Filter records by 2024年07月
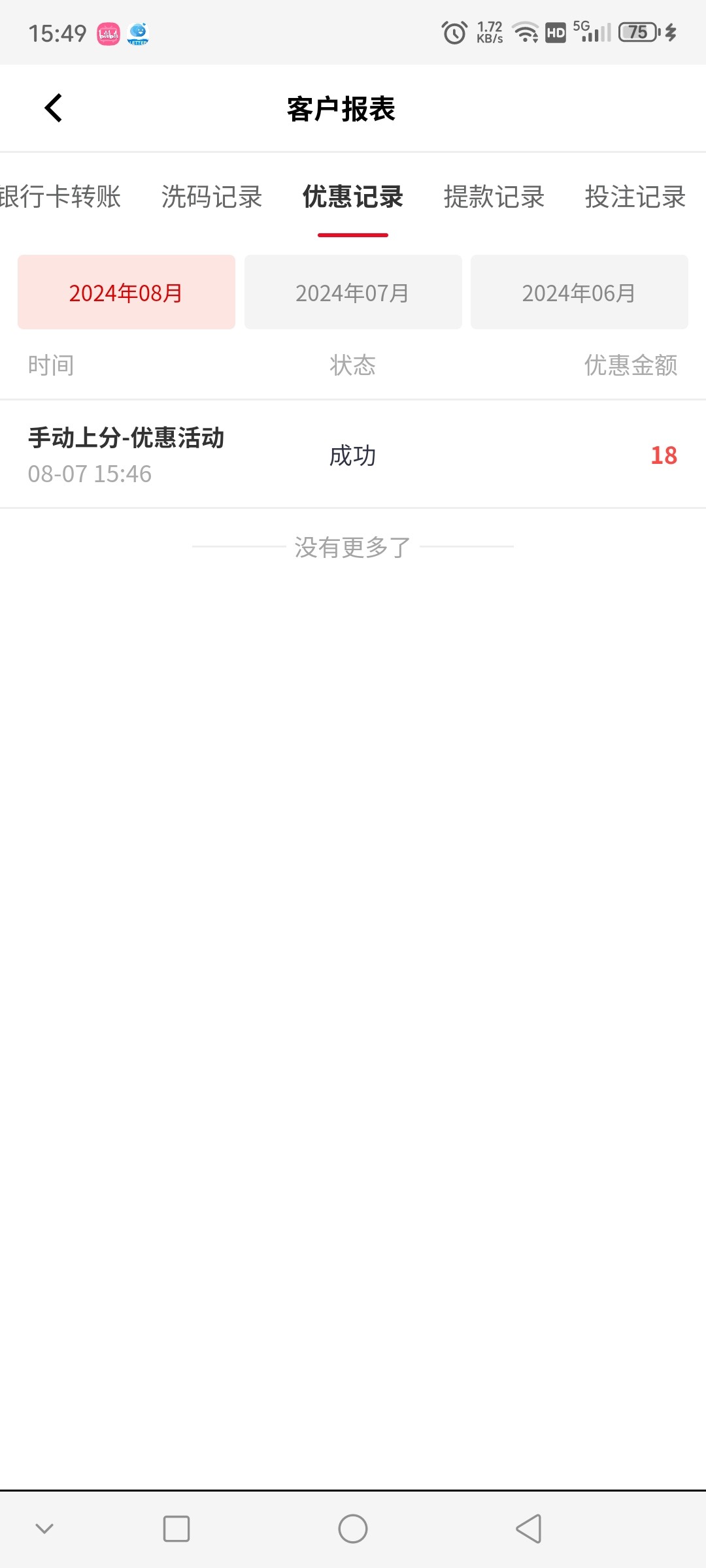This screenshot has height=1568, width=706. [x=353, y=292]
